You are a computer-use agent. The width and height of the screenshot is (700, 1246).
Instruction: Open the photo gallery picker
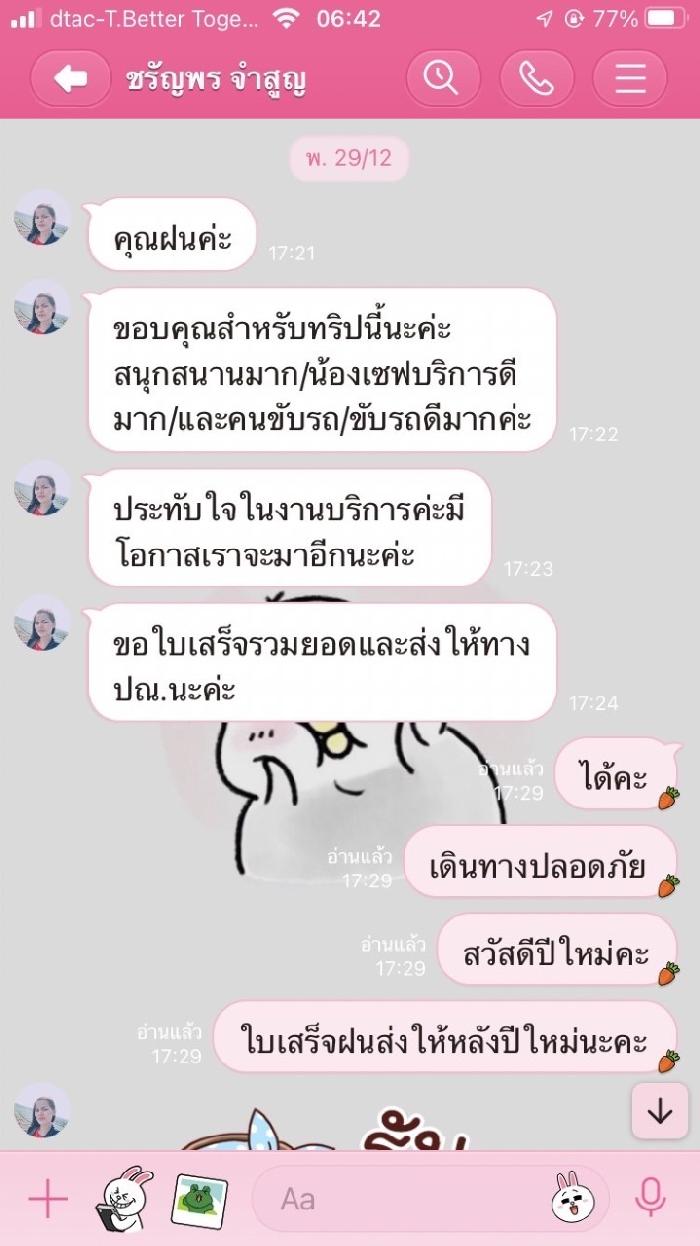199,1198
